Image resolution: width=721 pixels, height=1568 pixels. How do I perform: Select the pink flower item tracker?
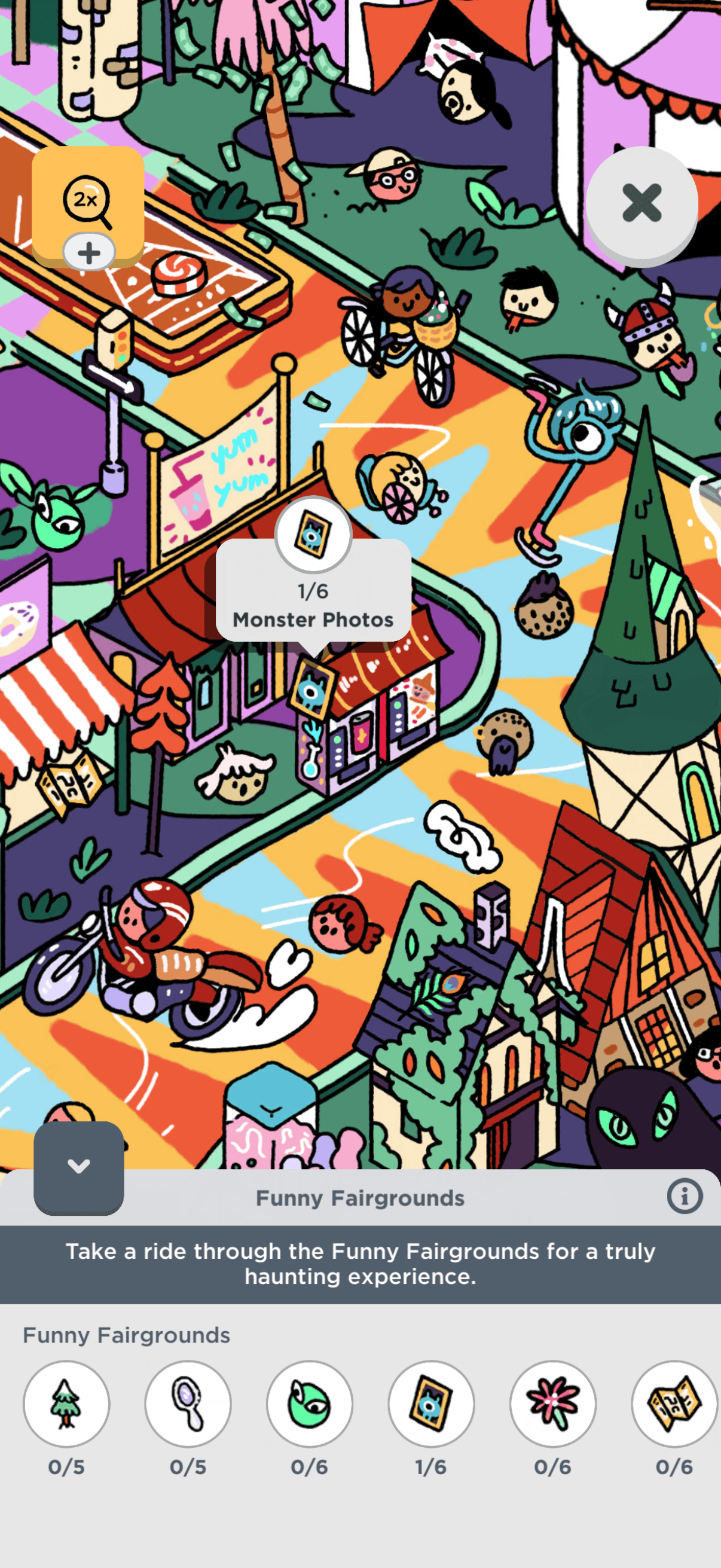[x=552, y=1404]
